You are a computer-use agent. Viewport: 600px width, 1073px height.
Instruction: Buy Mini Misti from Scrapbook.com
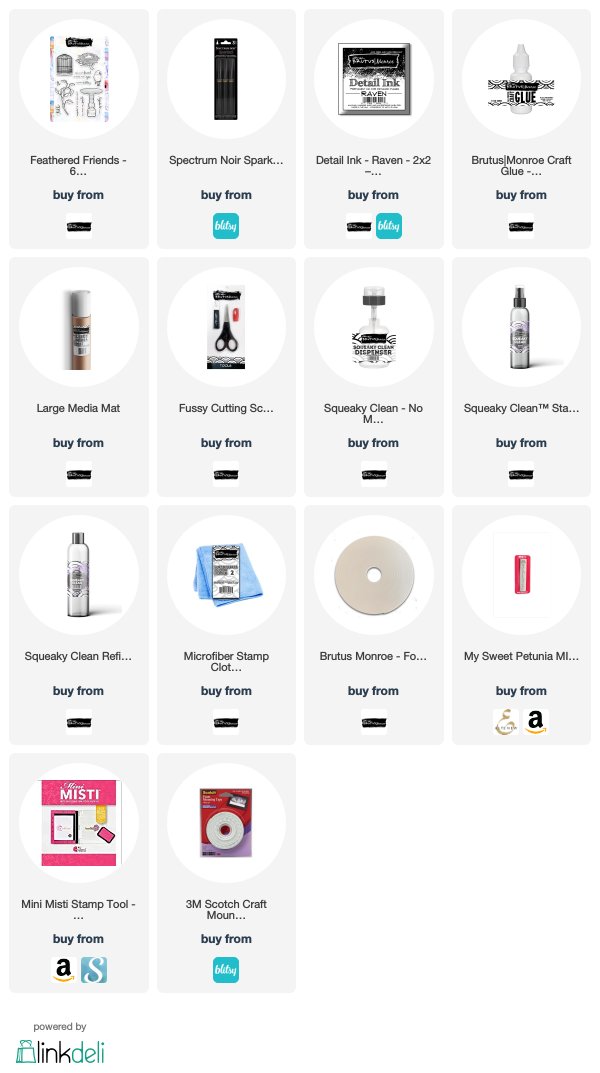click(x=94, y=970)
